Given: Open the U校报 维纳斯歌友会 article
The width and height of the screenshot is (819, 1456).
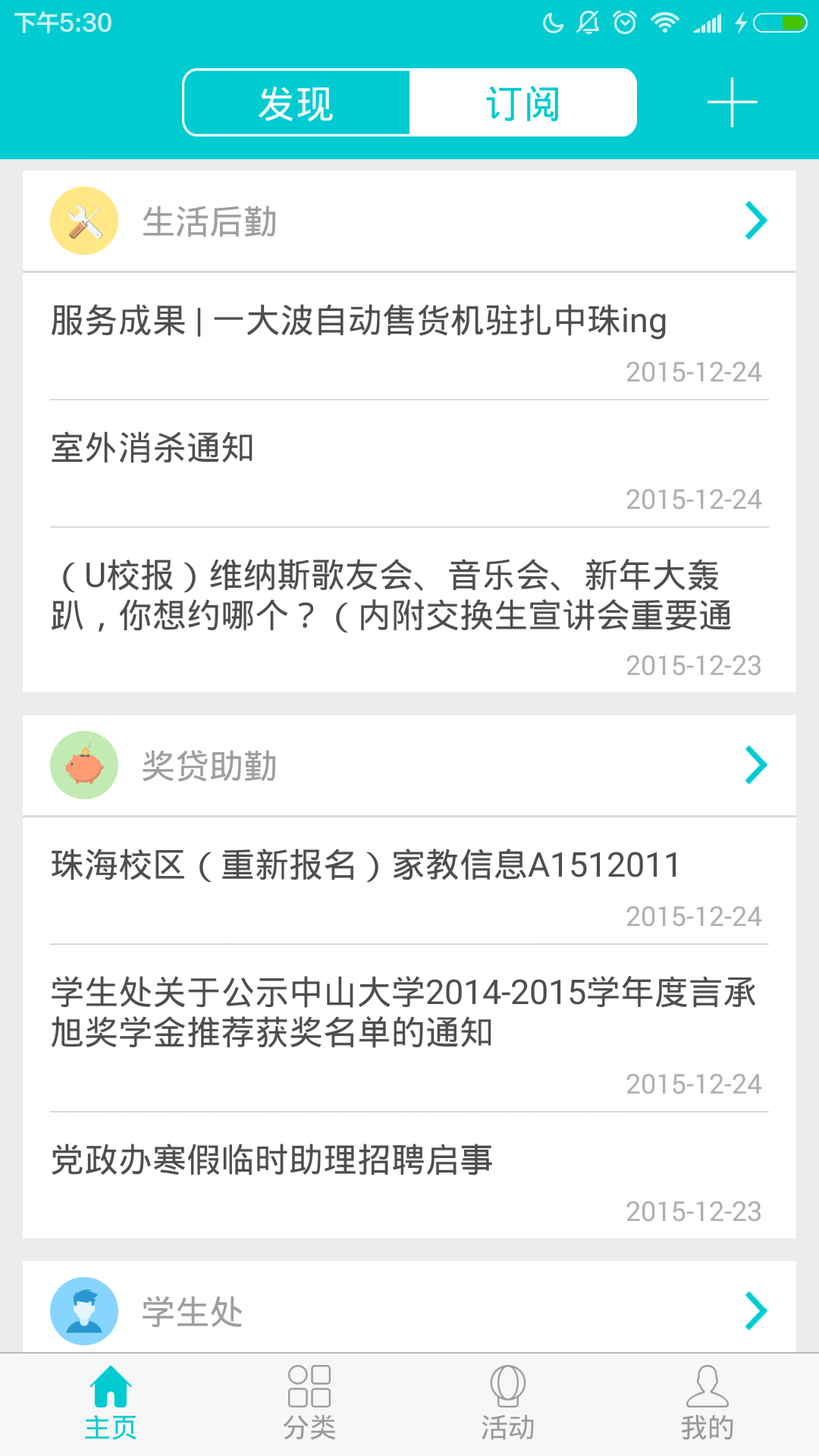Looking at the screenshot, I should pos(391,595).
